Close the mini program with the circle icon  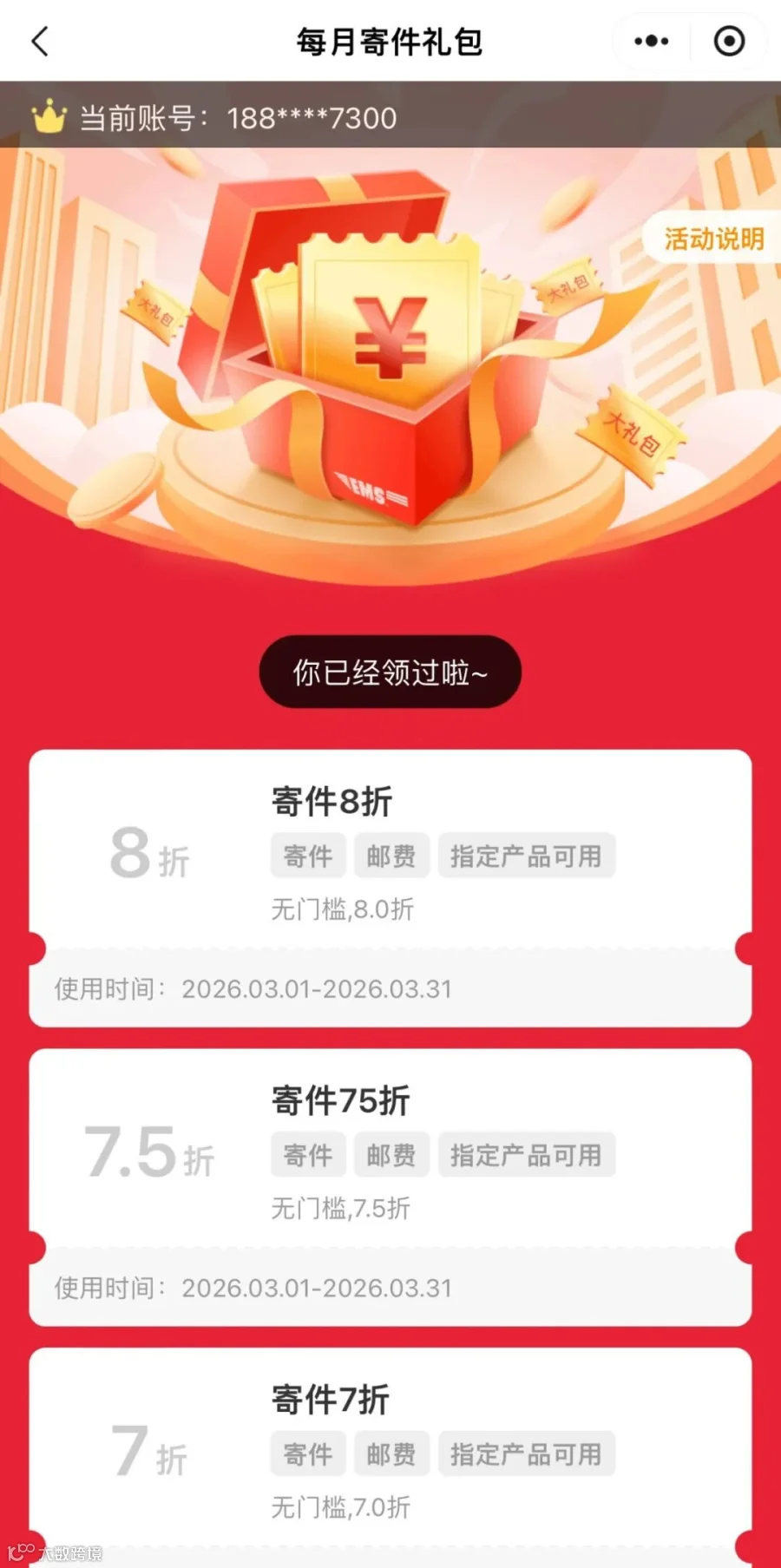[x=729, y=41]
